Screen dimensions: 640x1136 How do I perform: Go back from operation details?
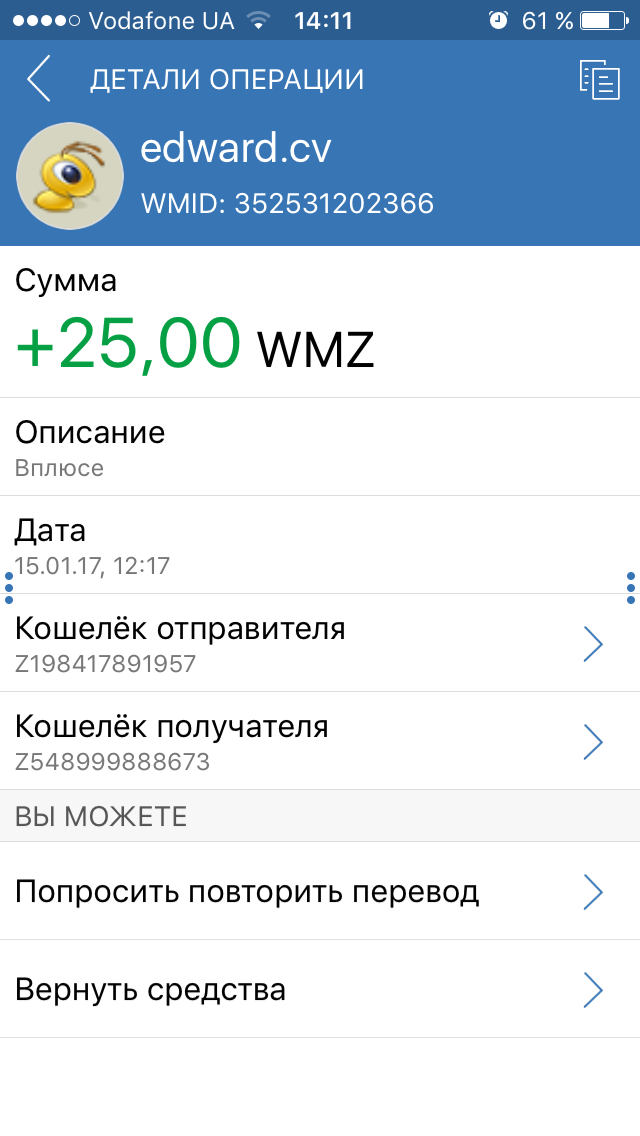coord(38,78)
